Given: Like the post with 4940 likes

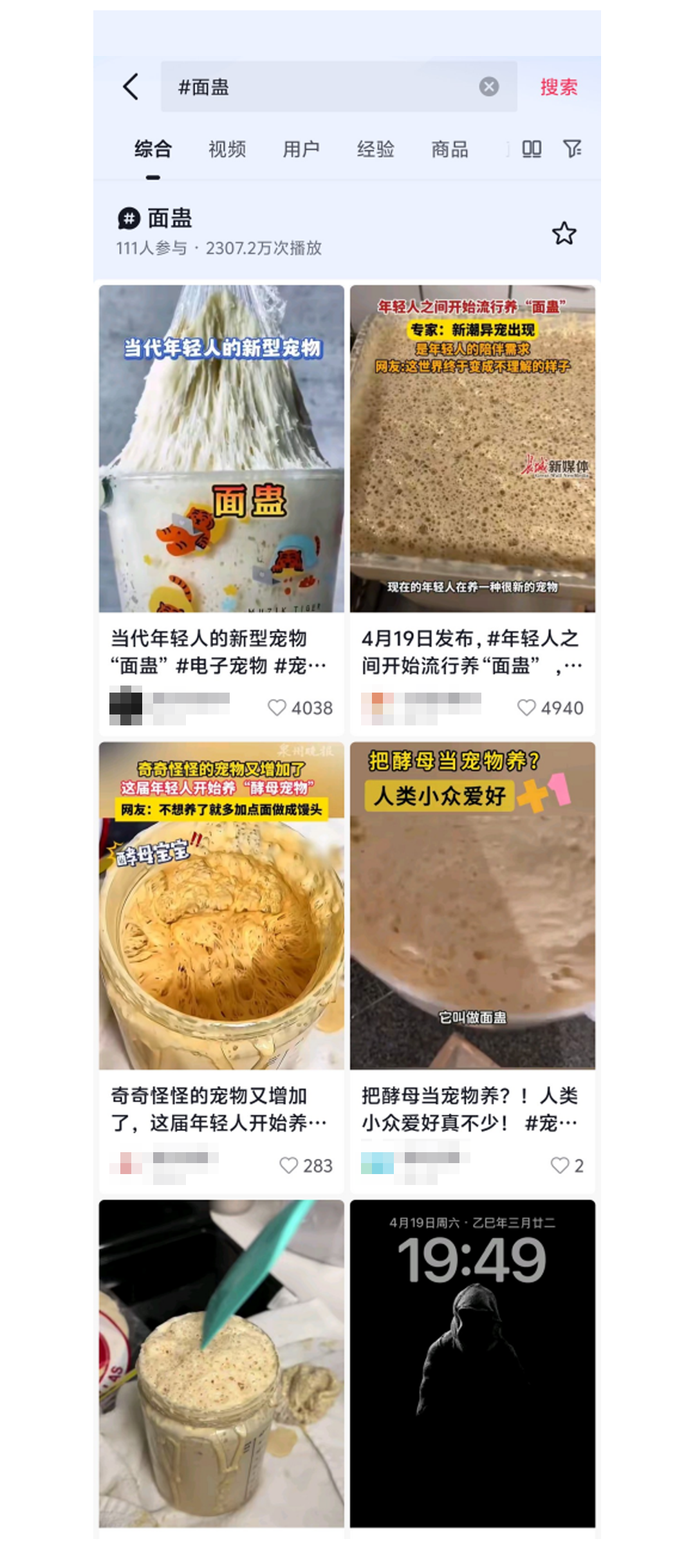Looking at the screenshot, I should [526, 707].
